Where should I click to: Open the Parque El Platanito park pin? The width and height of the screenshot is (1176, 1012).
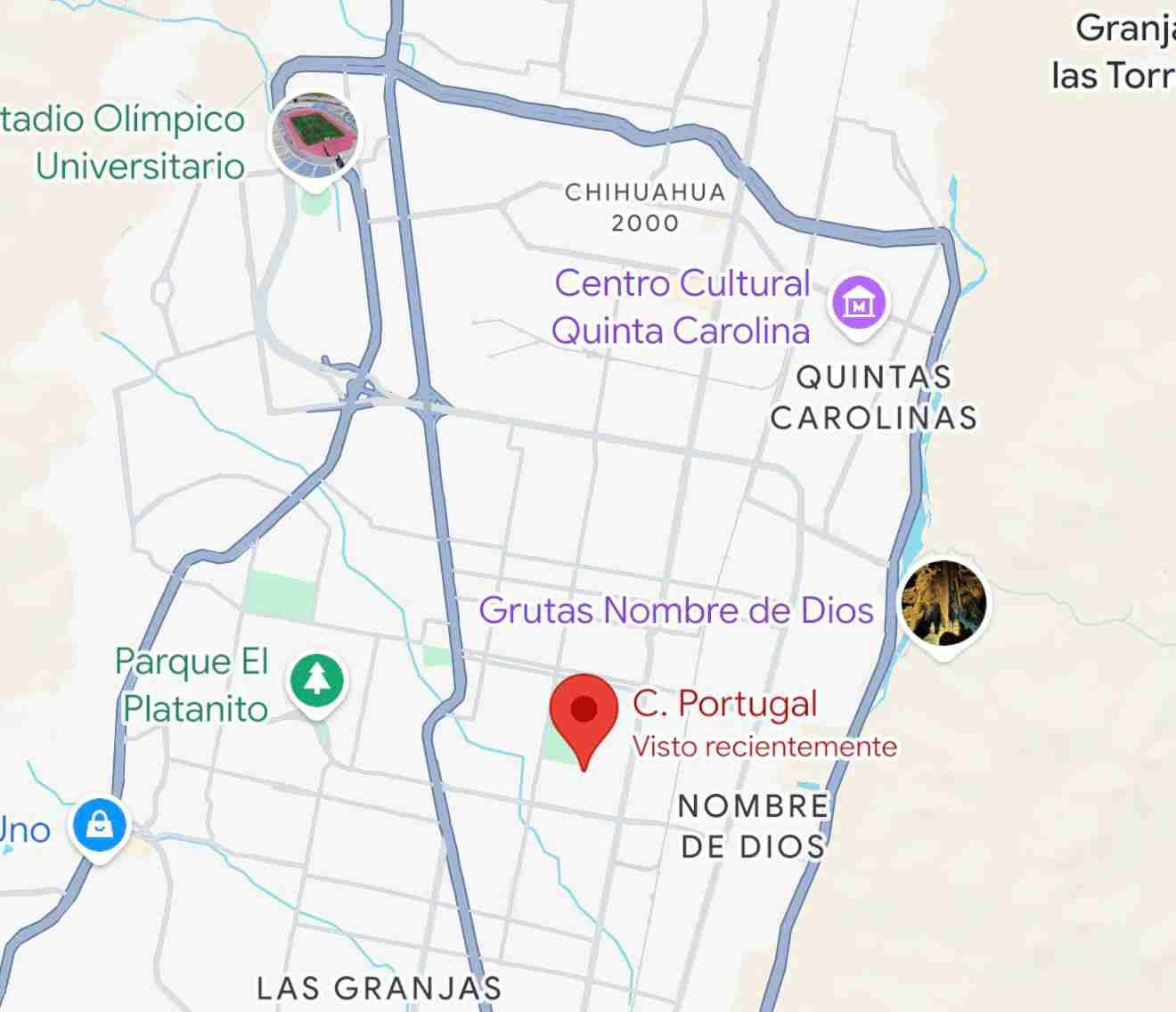[x=317, y=681]
